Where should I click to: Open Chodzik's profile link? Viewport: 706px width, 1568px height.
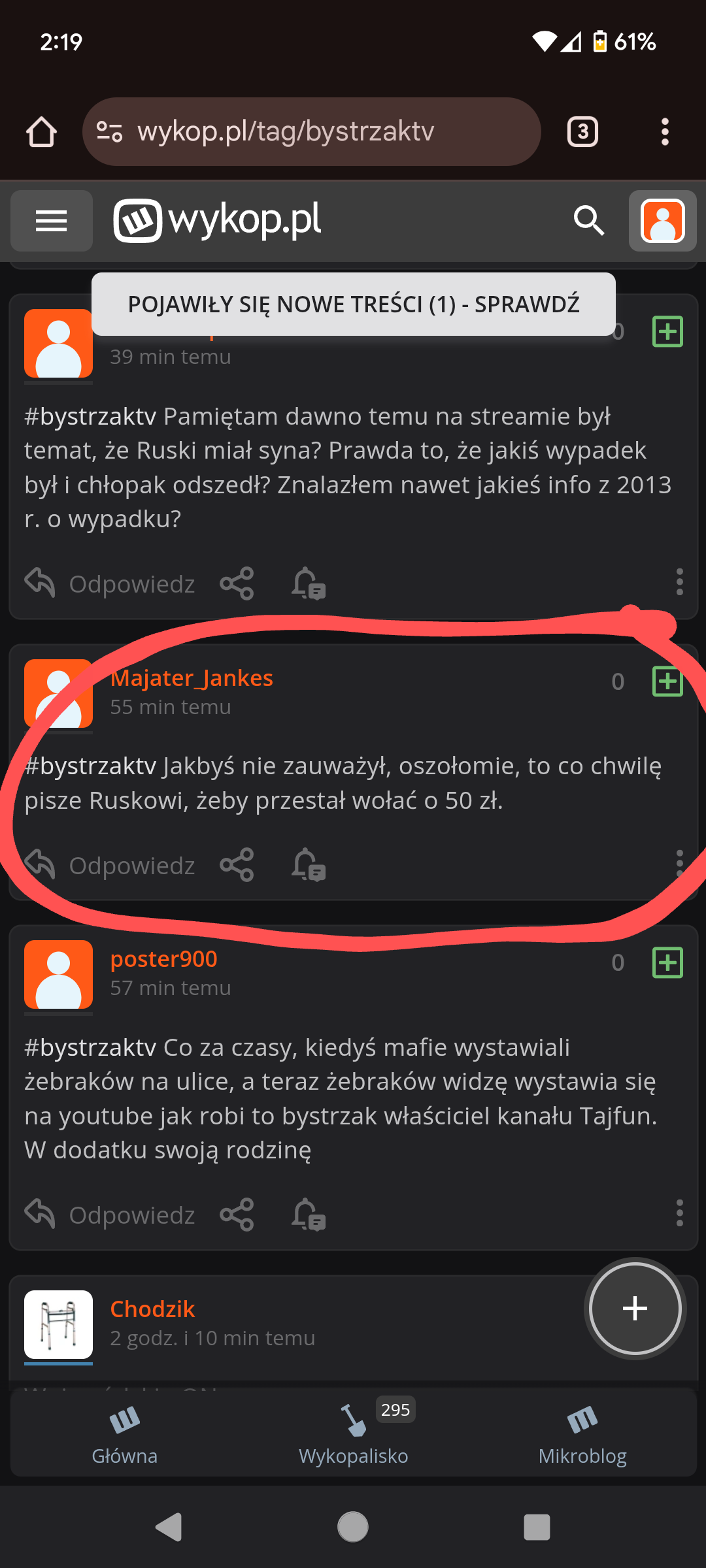[152, 1309]
